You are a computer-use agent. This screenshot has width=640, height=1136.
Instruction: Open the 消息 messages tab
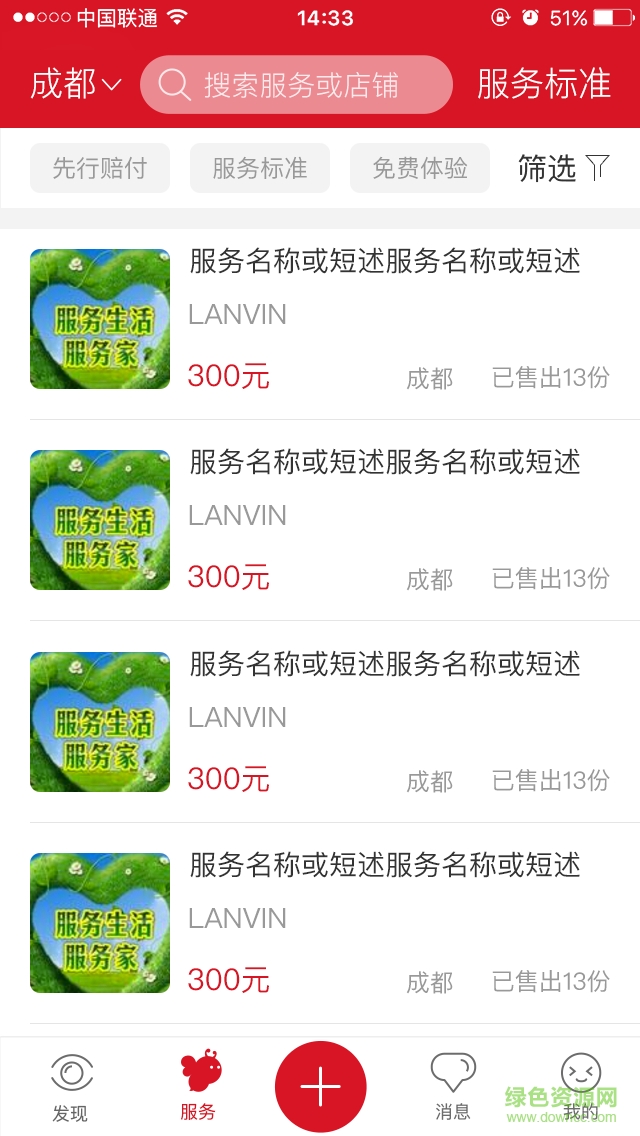click(x=453, y=1087)
